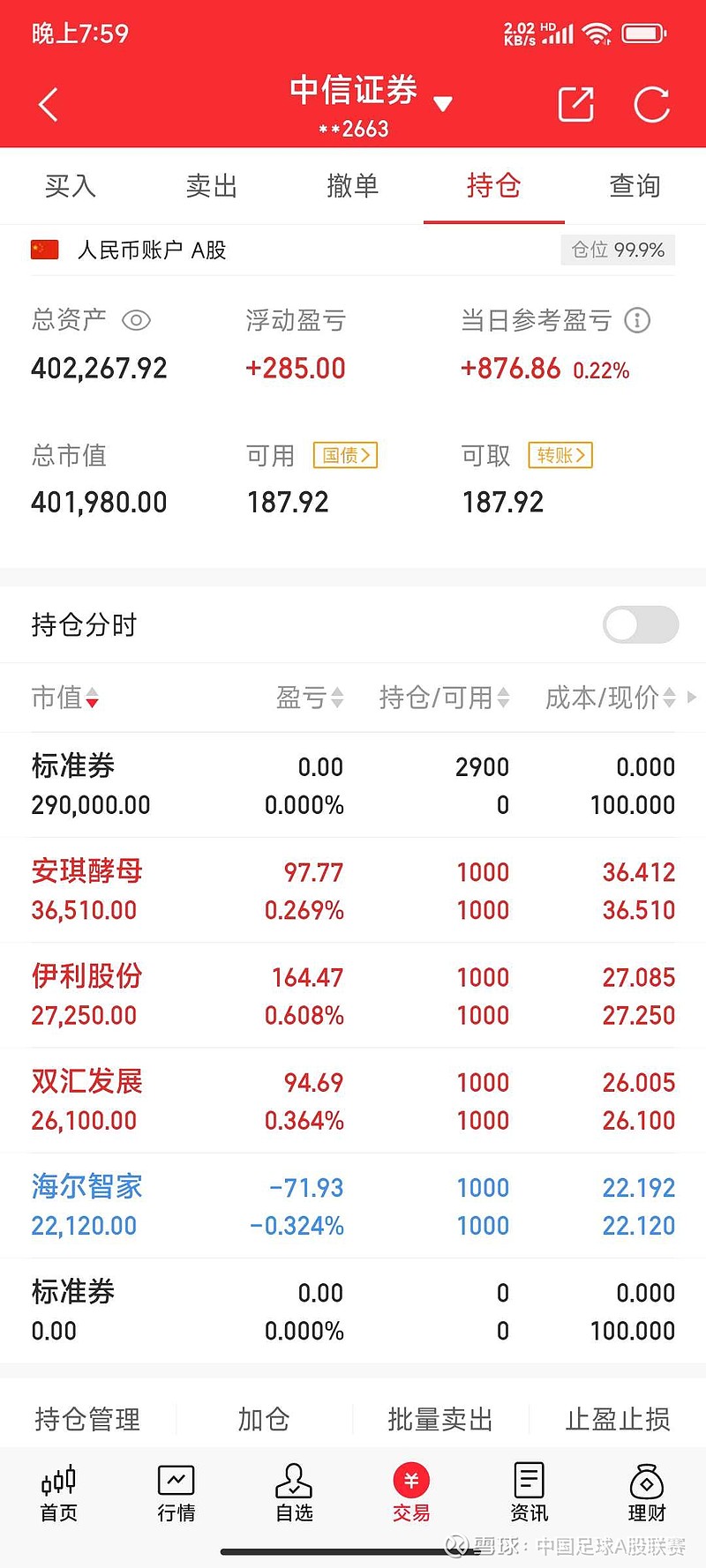
Task: Switch to the 卖出 tab
Action: (x=211, y=186)
